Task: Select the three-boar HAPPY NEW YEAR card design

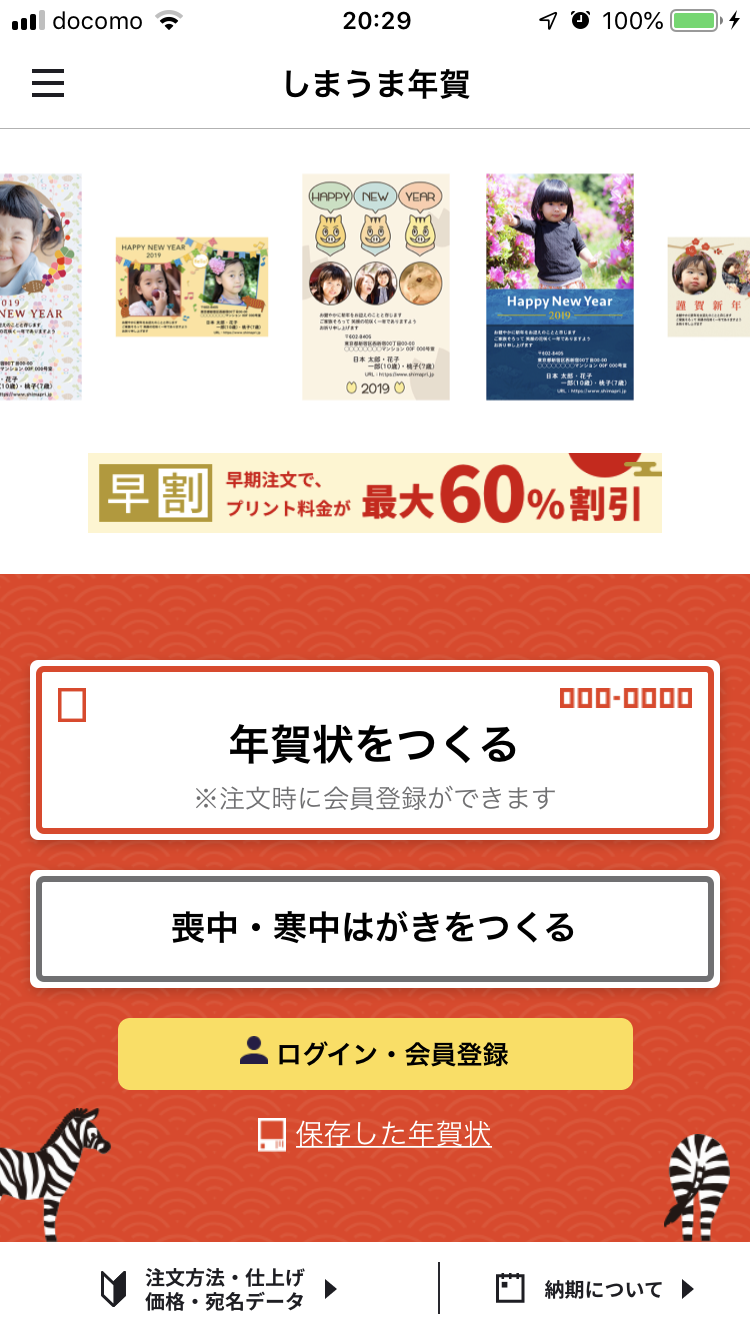Action: coord(376,287)
